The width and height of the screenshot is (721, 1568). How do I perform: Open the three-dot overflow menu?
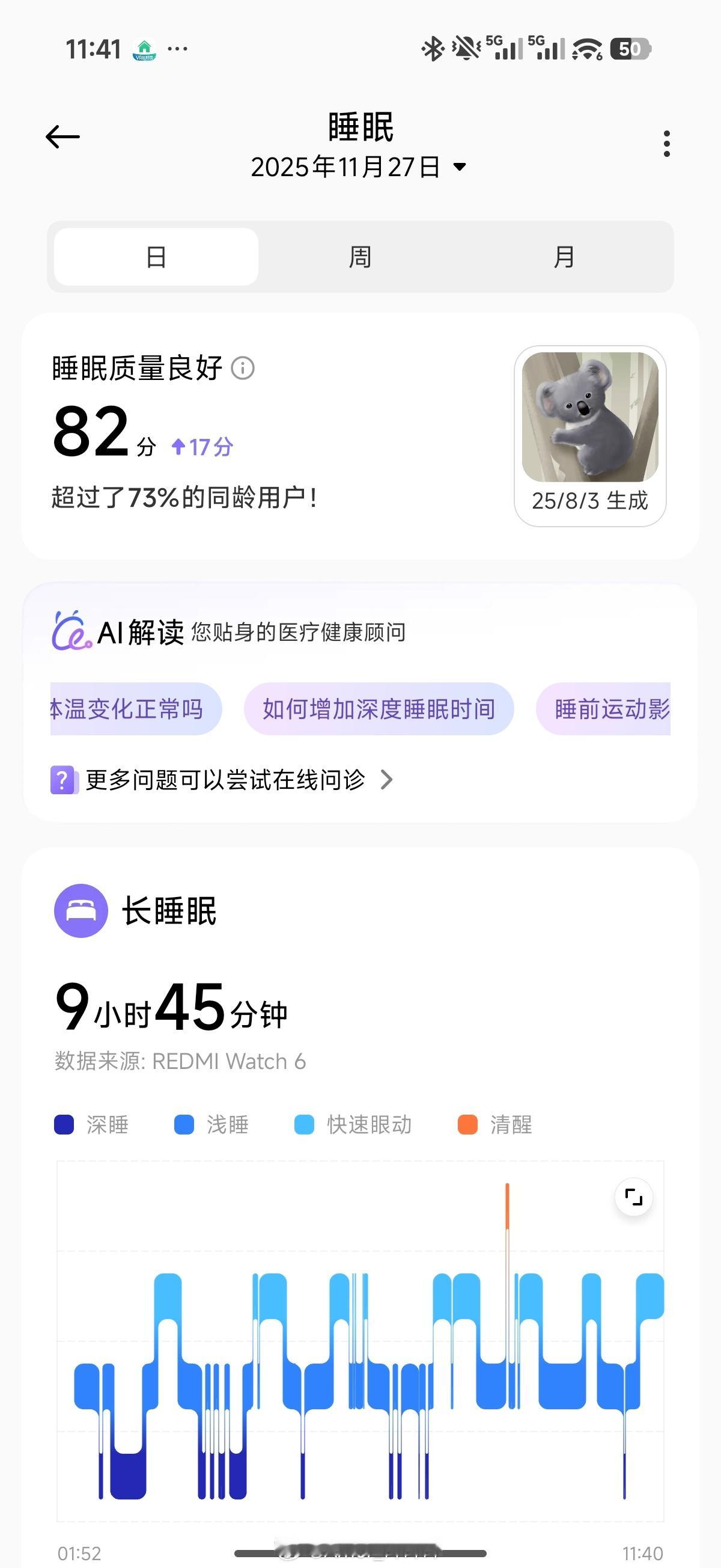tap(666, 144)
